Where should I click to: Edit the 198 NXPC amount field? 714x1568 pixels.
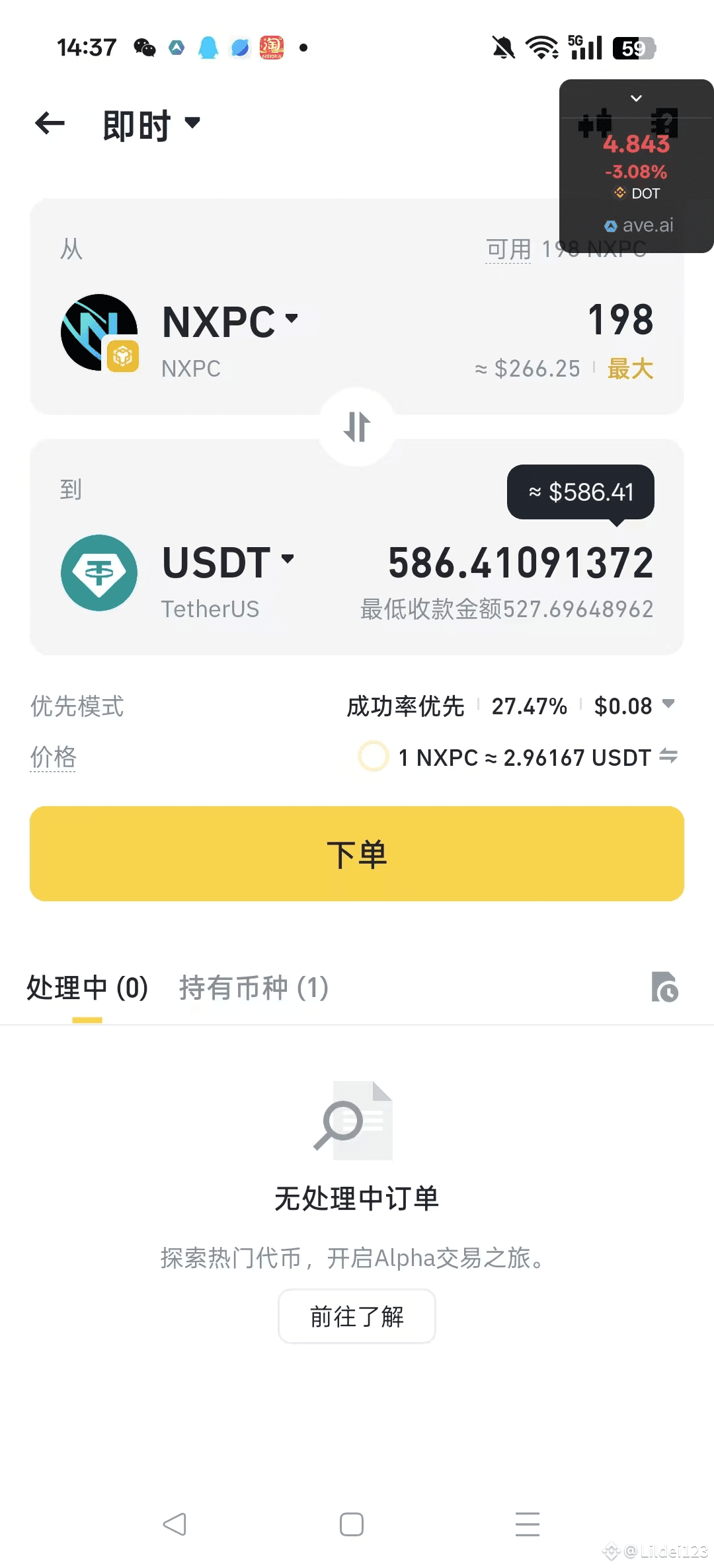619,320
